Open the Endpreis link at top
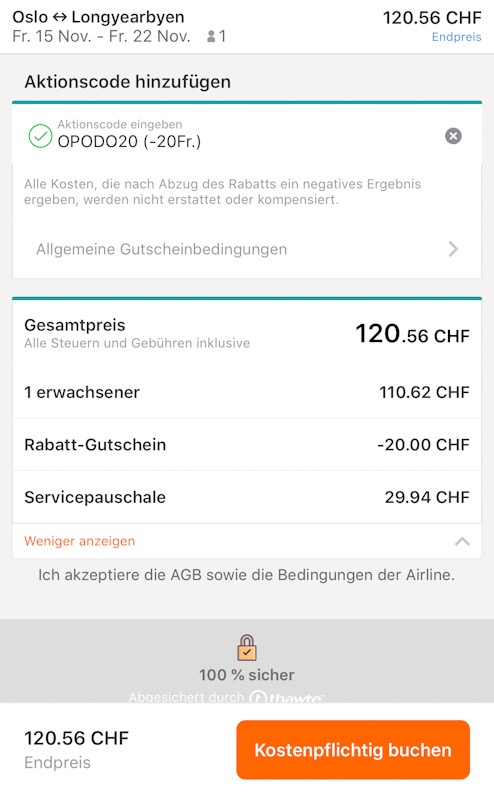 pyautogui.click(x=456, y=37)
